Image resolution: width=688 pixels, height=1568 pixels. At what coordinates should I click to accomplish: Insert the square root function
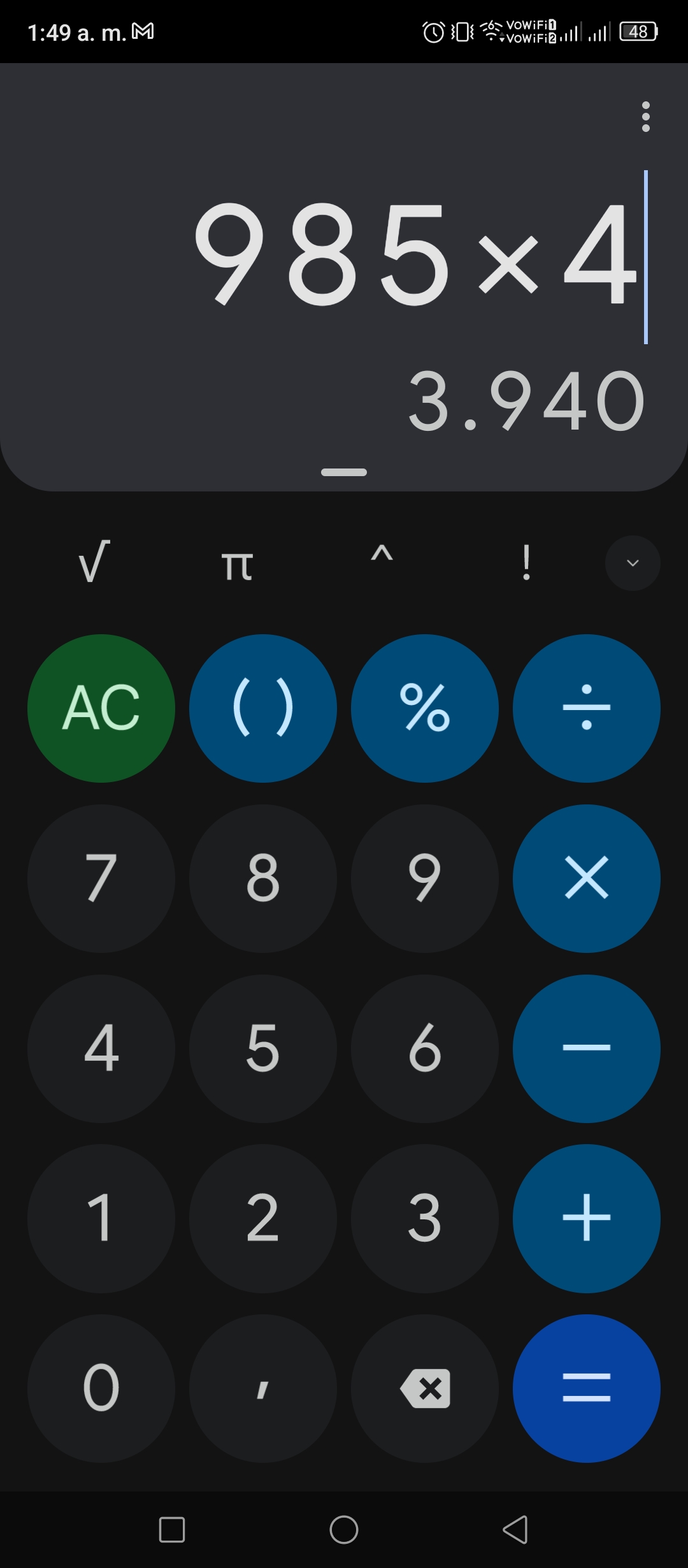[94, 562]
